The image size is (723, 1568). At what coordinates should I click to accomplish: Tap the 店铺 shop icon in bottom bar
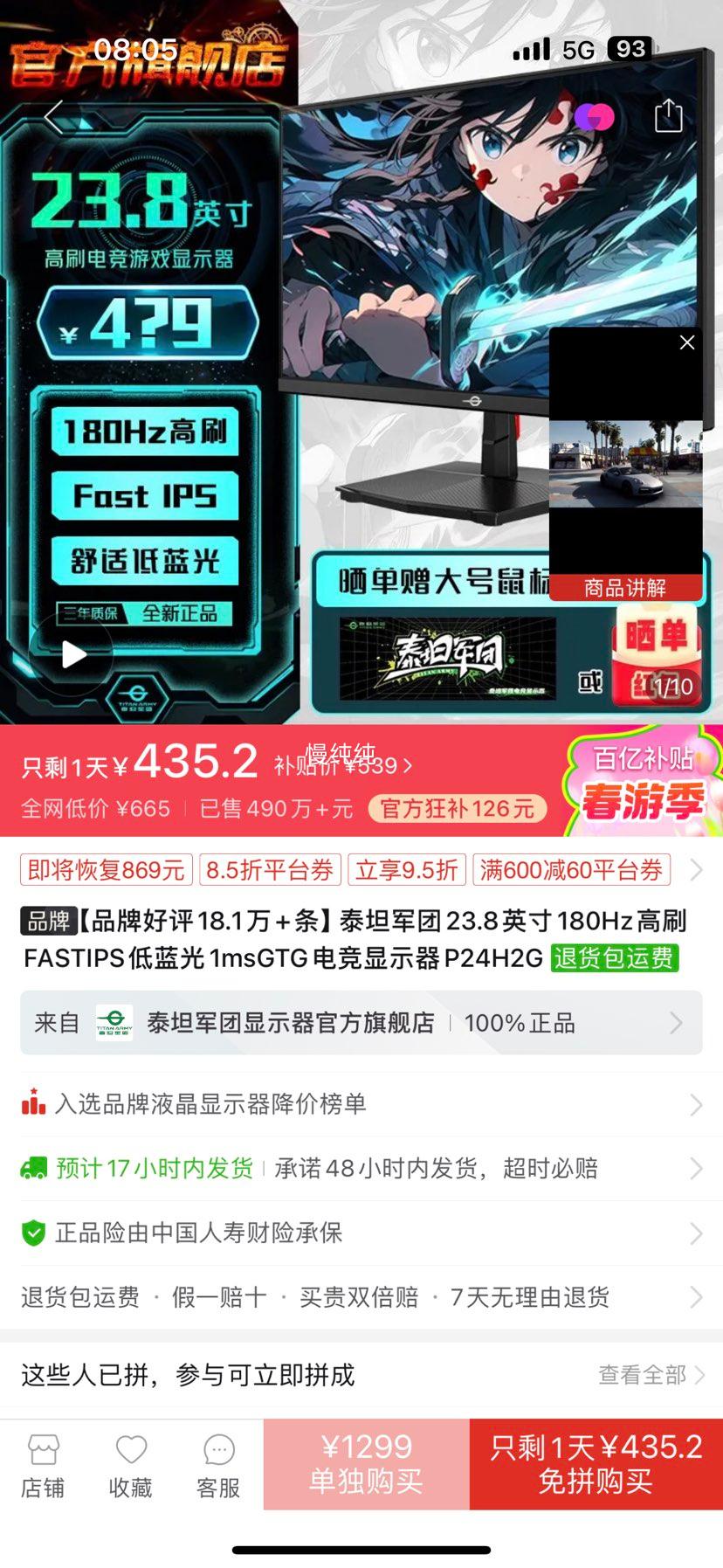pyautogui.click(x=44, y=1462)
